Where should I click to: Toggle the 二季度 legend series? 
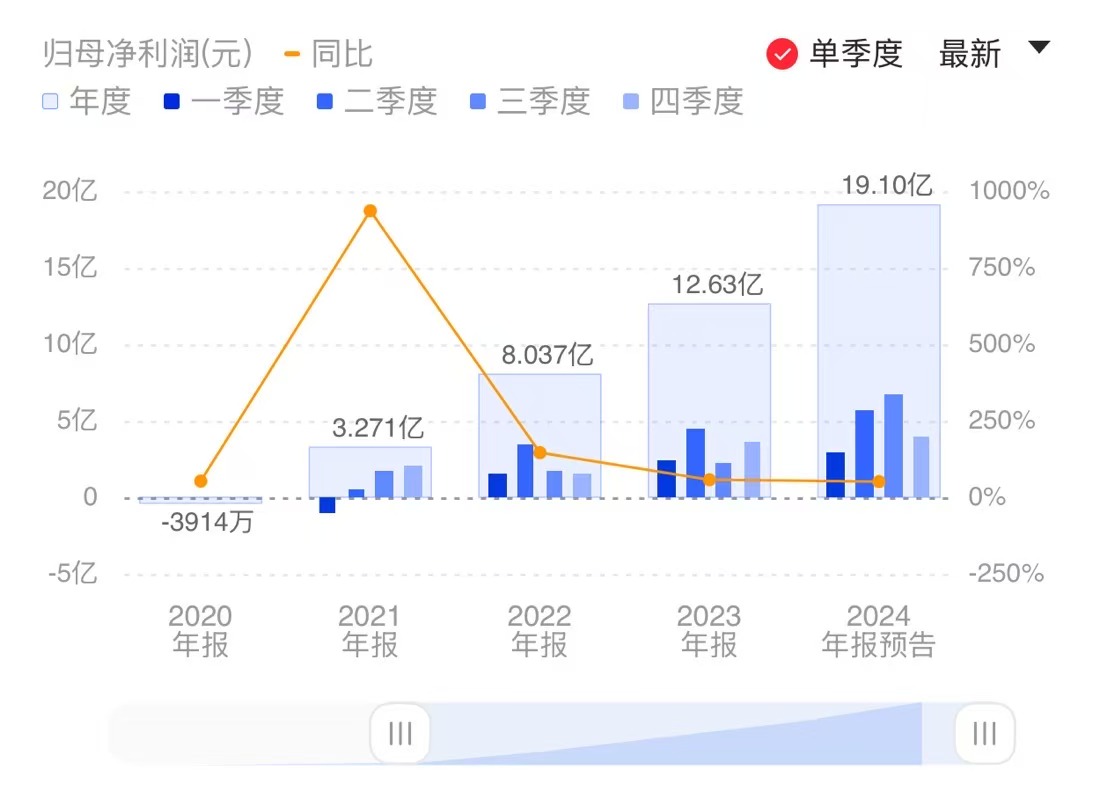pyautogui.click(x=376, y=101)
